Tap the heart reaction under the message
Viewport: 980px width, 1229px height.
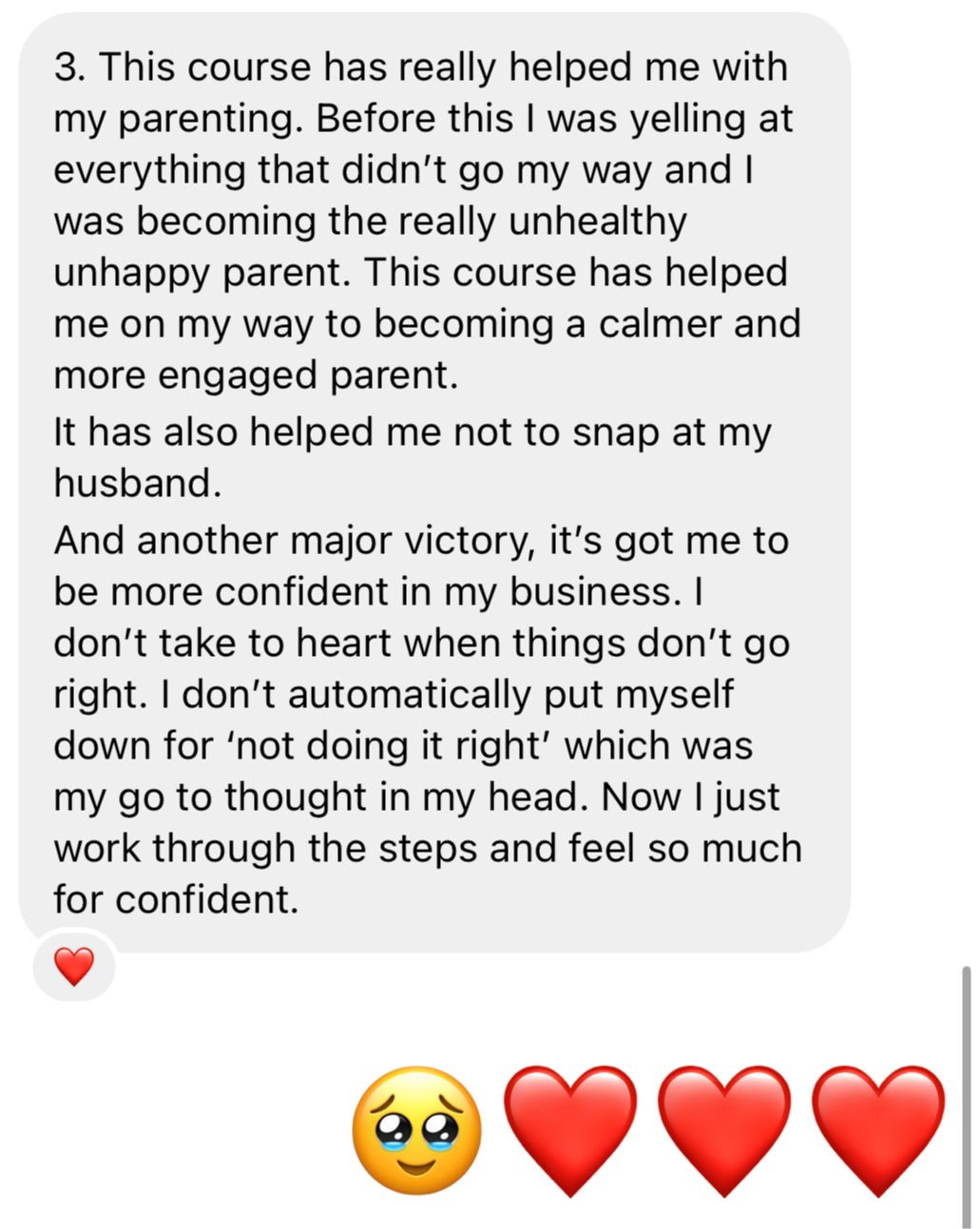(74, 967)
